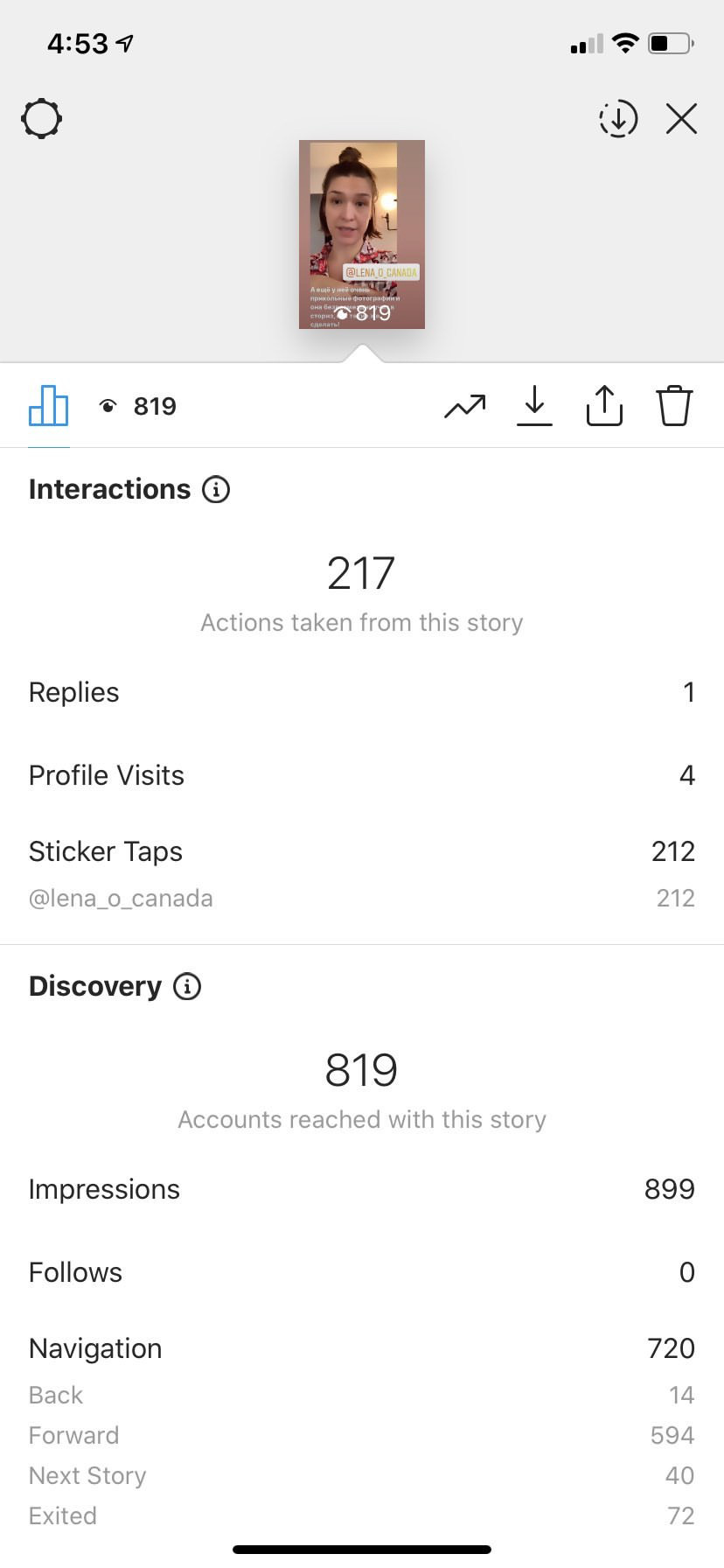Download the story to the device
724x1568 pixels.
click(534, 406)
